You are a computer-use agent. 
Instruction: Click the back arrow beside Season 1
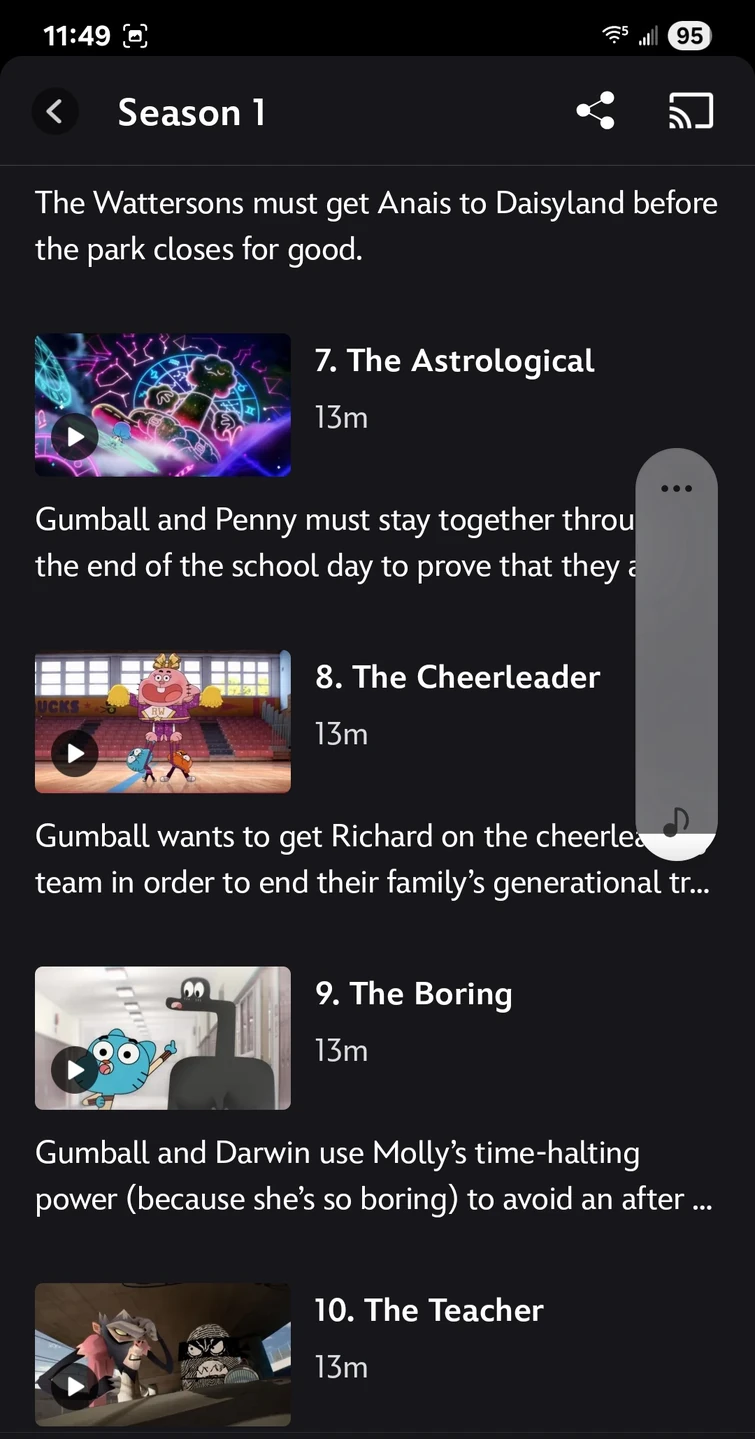coord(55,111)
